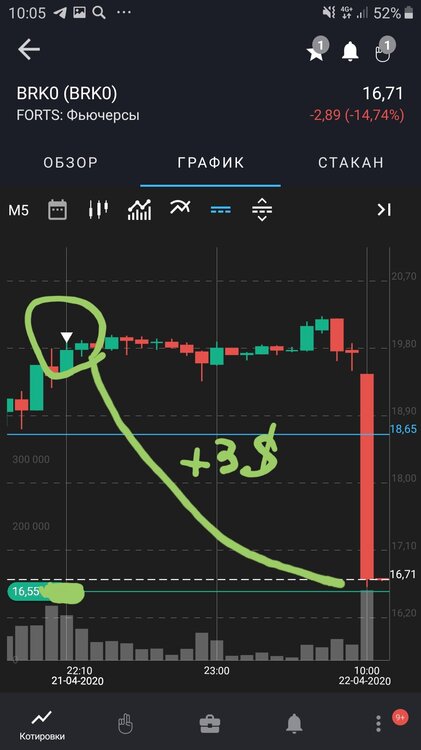
Task: Go back with the arrow icon
Action: pyautogui.click(x=29, y=50)
